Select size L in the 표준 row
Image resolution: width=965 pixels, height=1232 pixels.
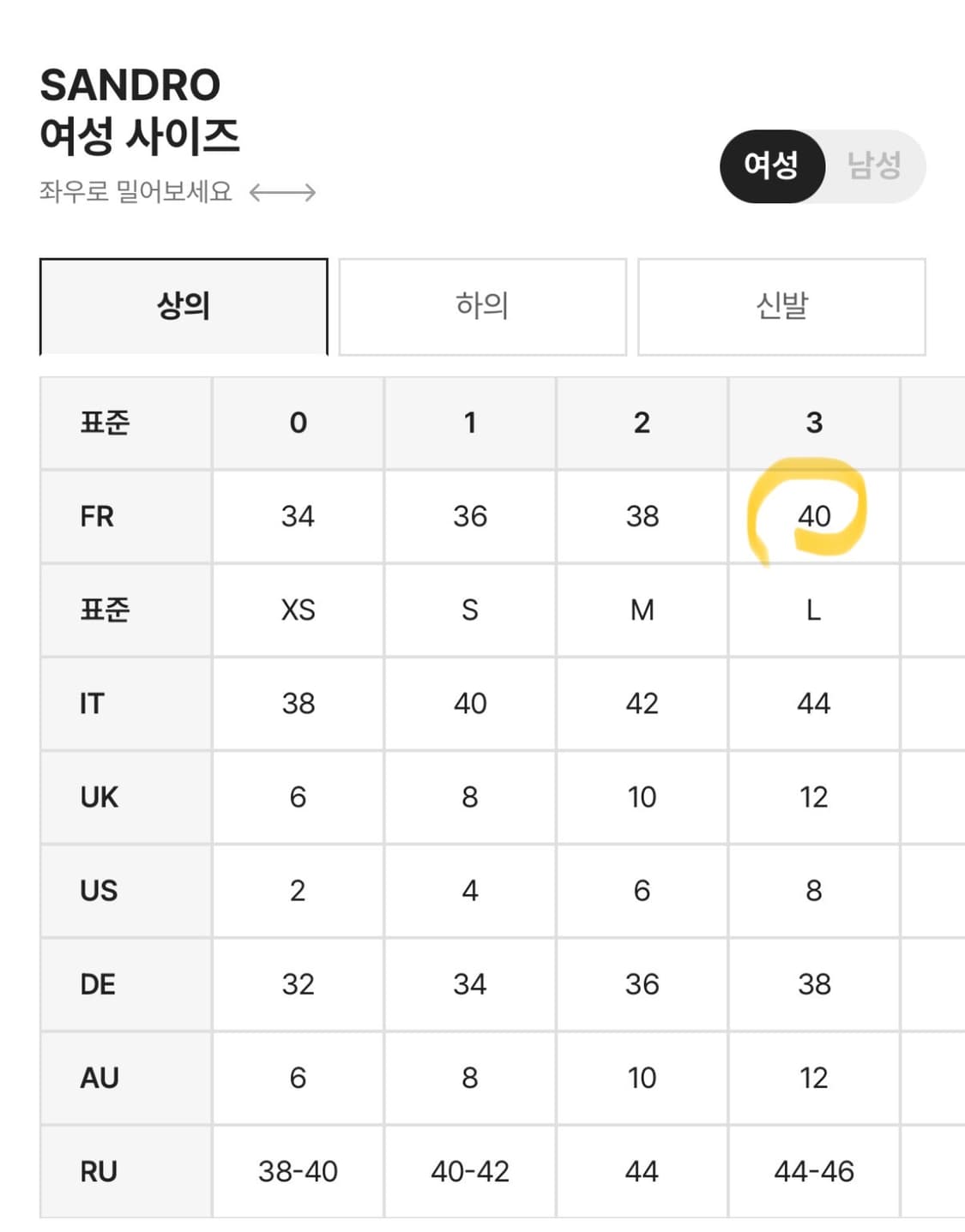pyautogui.click(x=813, y=610)
